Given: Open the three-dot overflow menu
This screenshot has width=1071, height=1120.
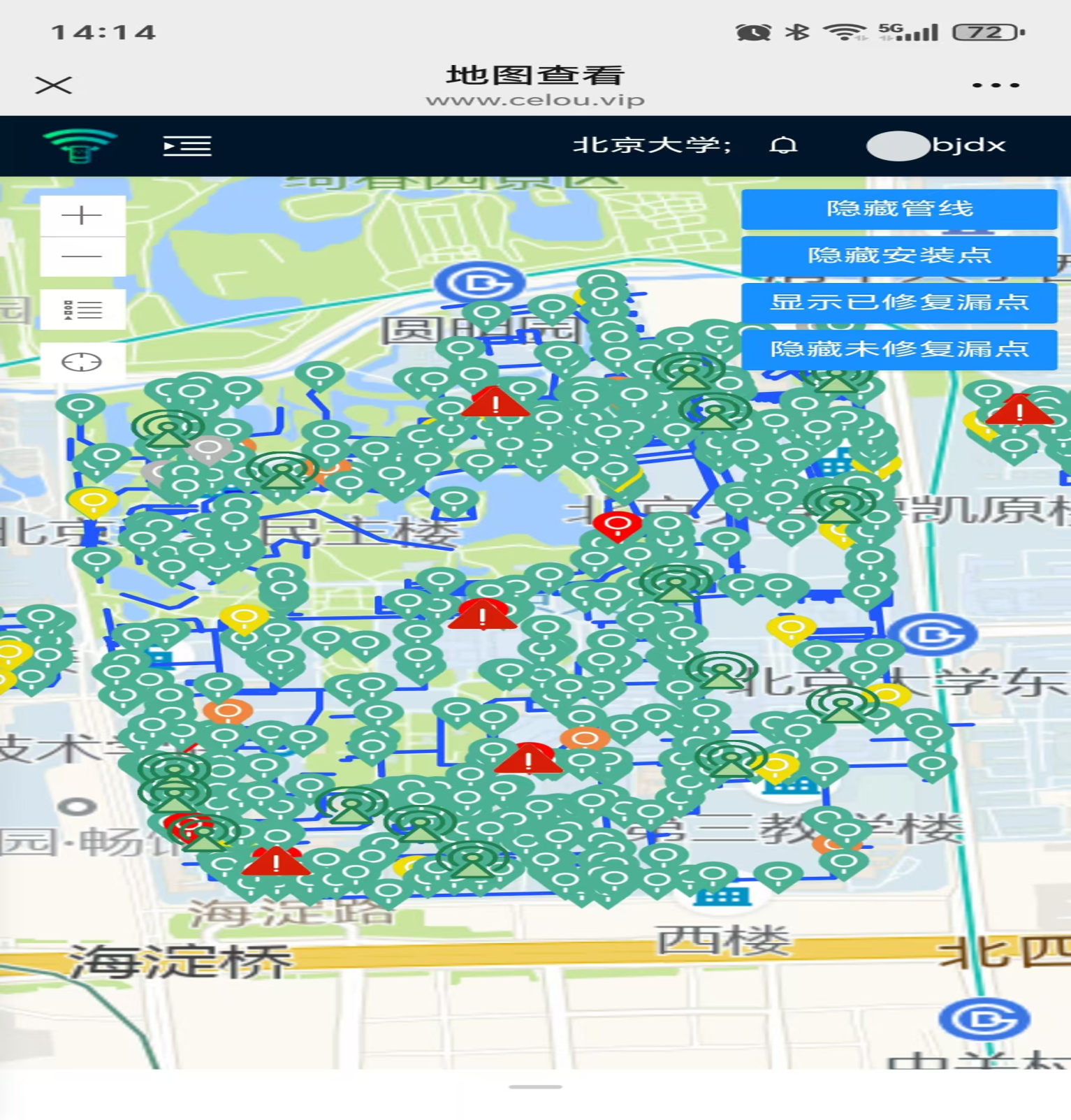Looking at the screenshot, I should 995,85.
